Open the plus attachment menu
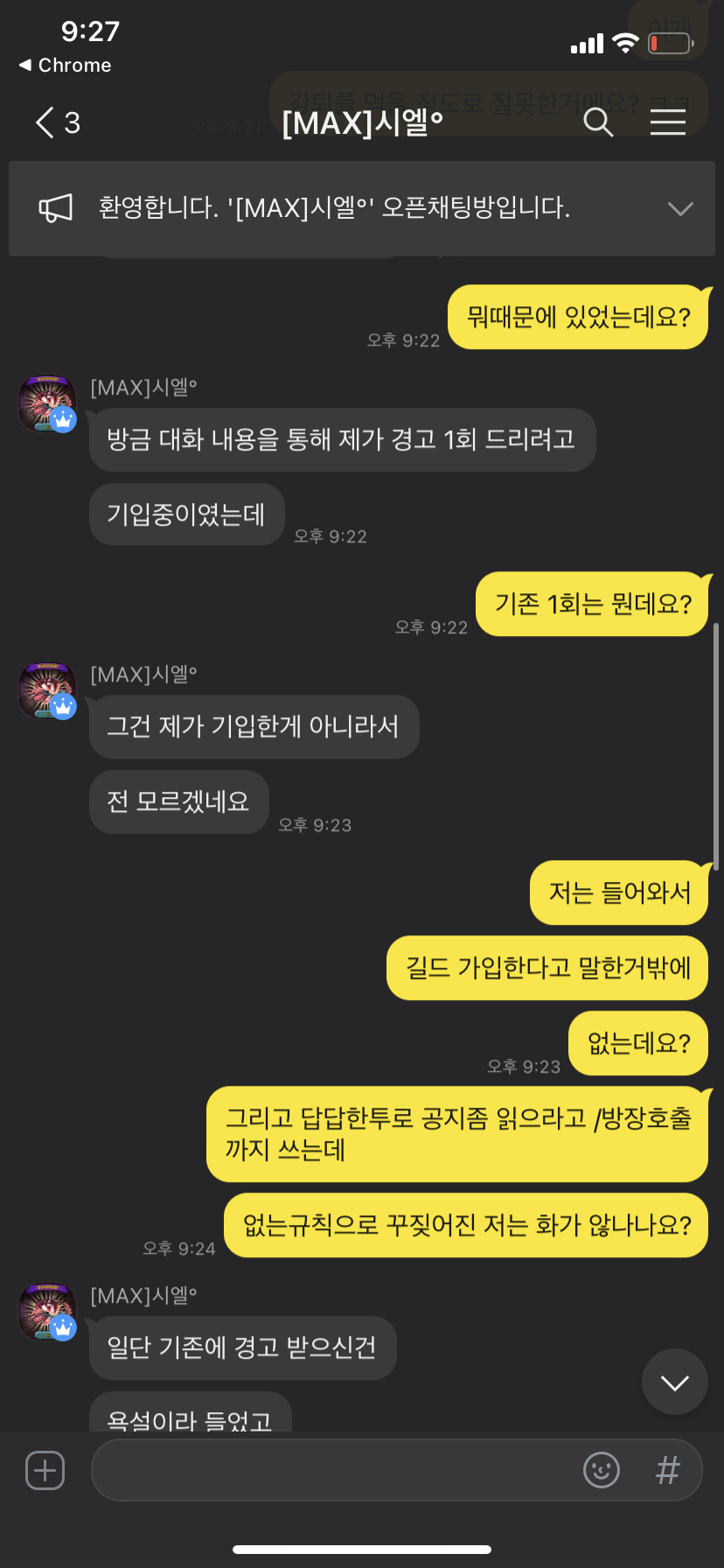The image size is (724, 1568). (45, 1470)
